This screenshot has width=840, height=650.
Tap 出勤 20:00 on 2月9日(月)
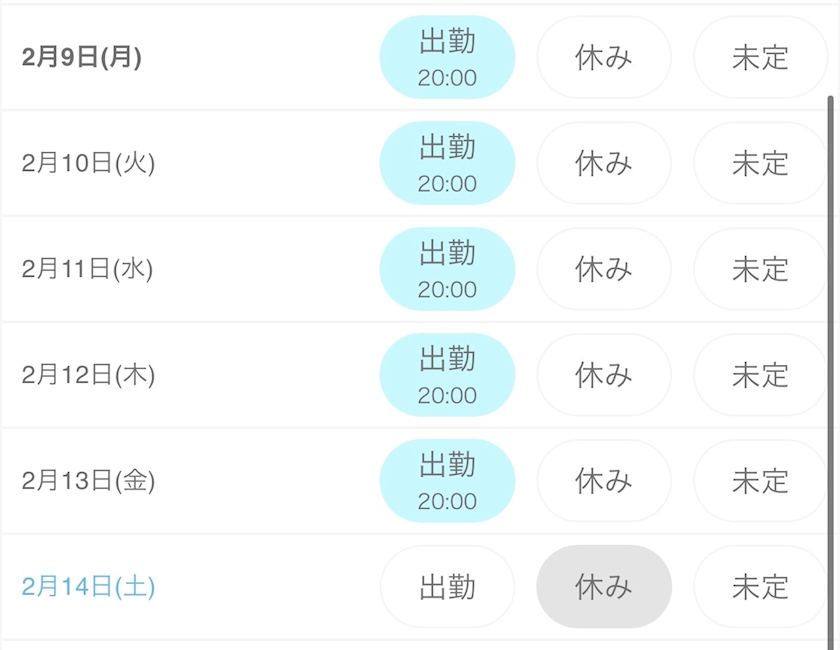pyautogui.click(x=447, y=57)
